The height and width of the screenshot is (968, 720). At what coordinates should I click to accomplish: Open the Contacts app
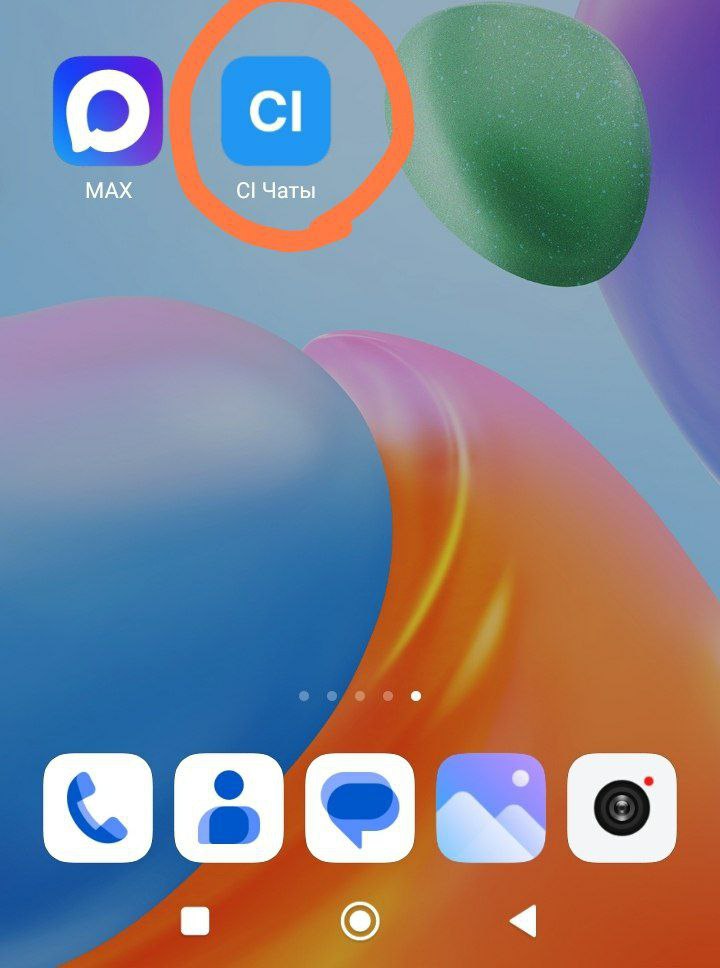click(229, 808)
